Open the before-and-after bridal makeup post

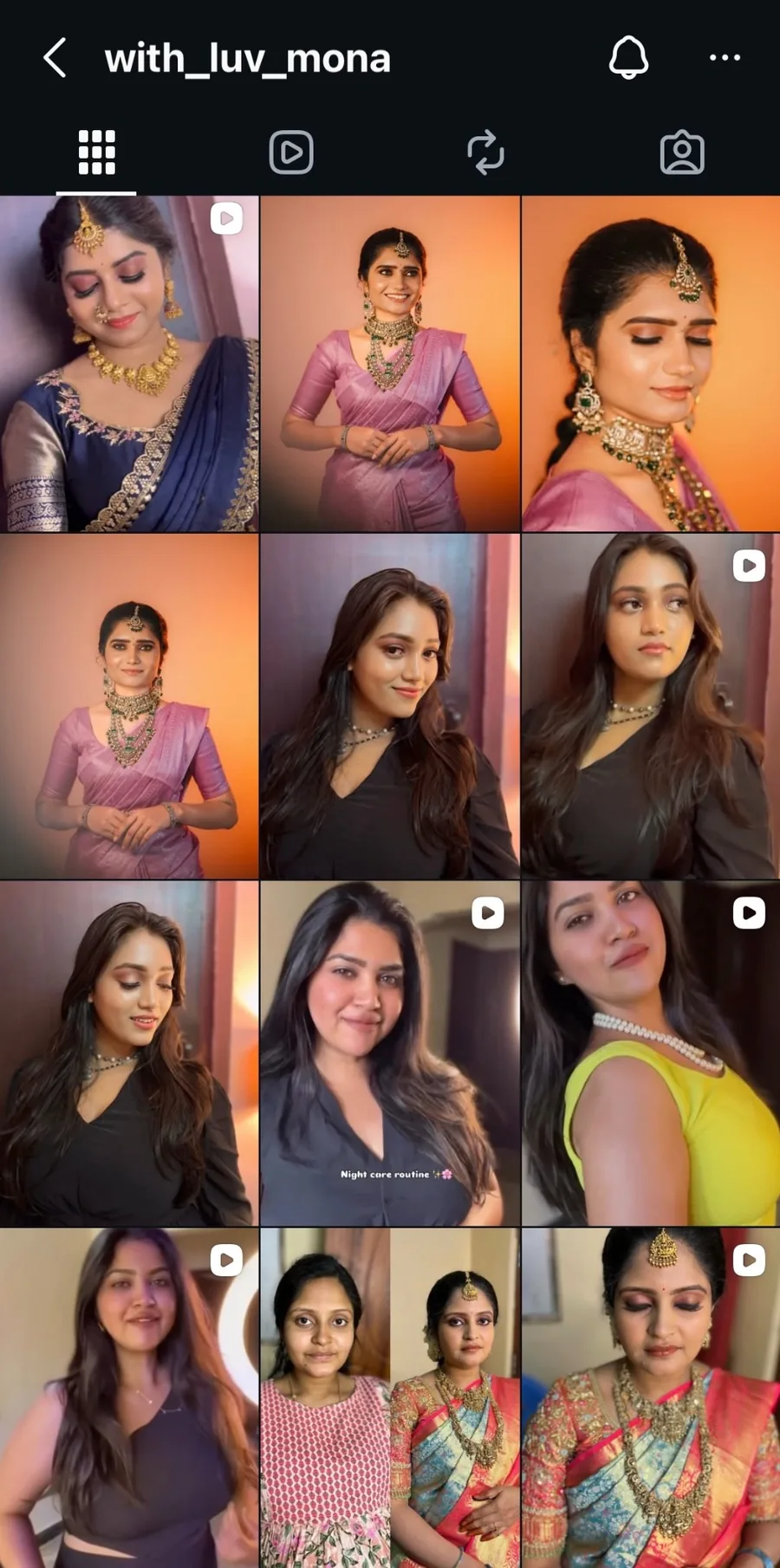click(x=390, y=1396)
